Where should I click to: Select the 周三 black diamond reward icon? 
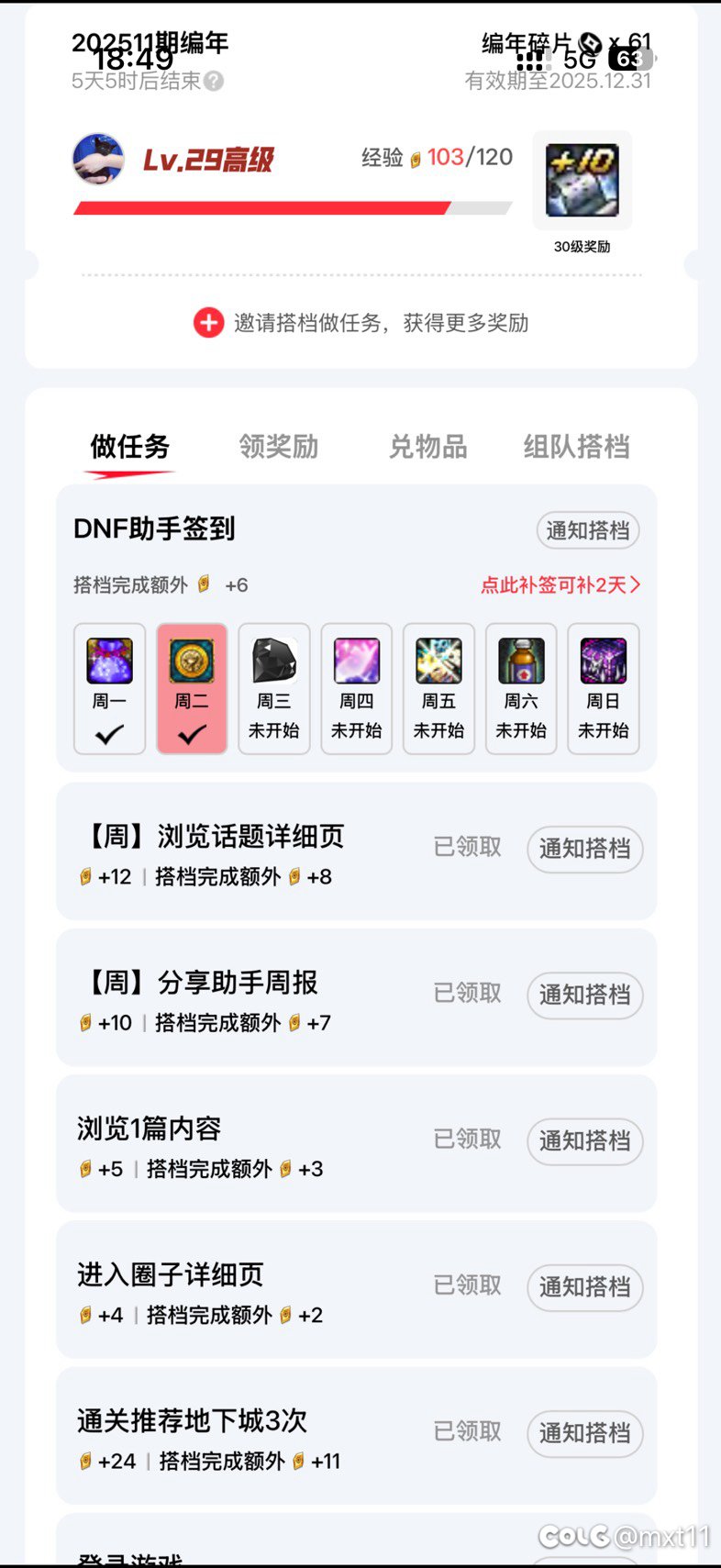click(273, 659)
